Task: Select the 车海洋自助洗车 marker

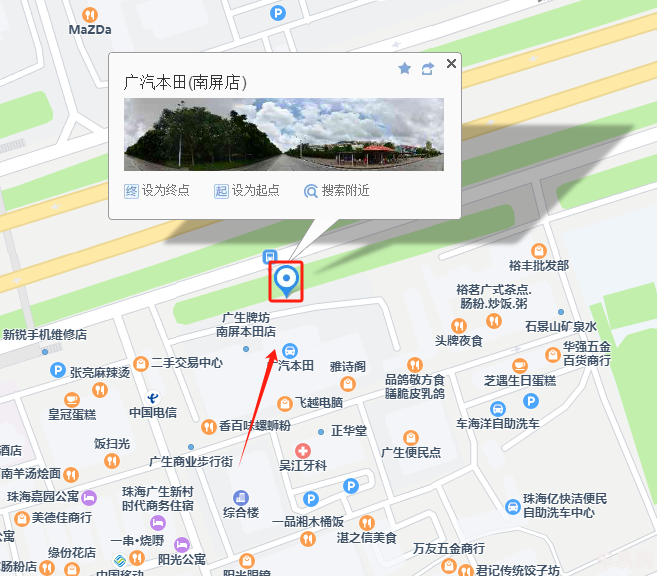Action: point(498,408)
